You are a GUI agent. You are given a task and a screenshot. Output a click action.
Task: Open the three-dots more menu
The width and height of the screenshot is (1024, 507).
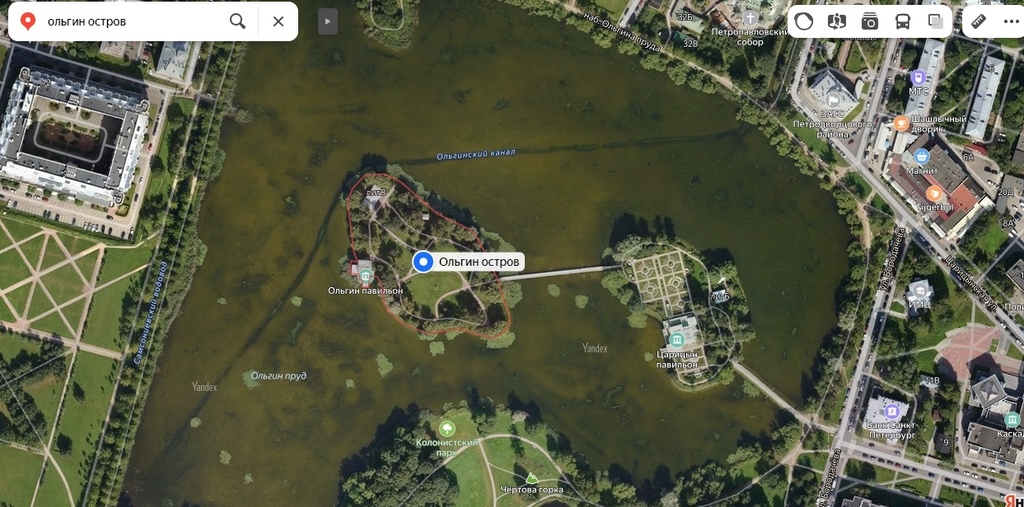coord(1010,21)
